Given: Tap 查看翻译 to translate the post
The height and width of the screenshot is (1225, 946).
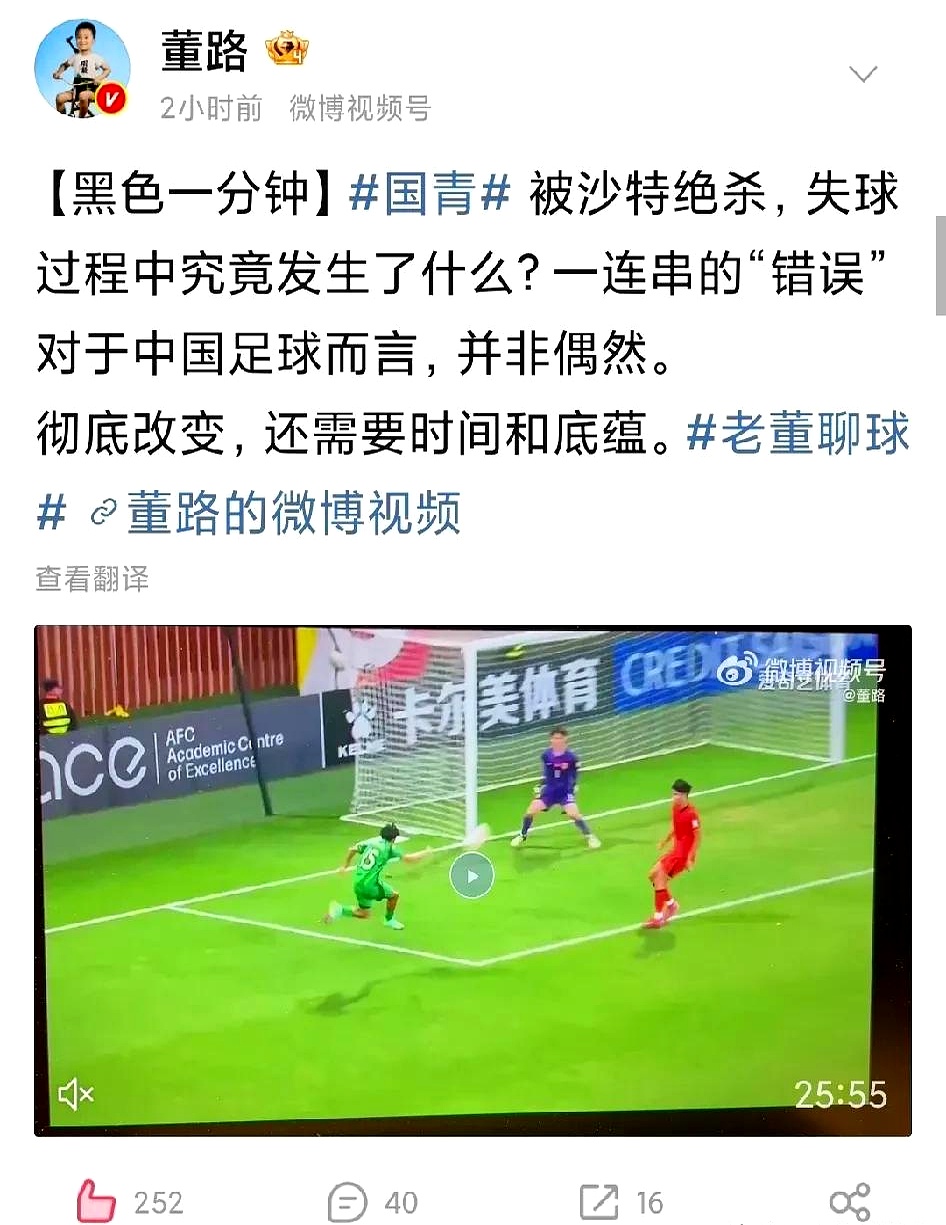Looking at the screenshot, I should coord(92,578).
